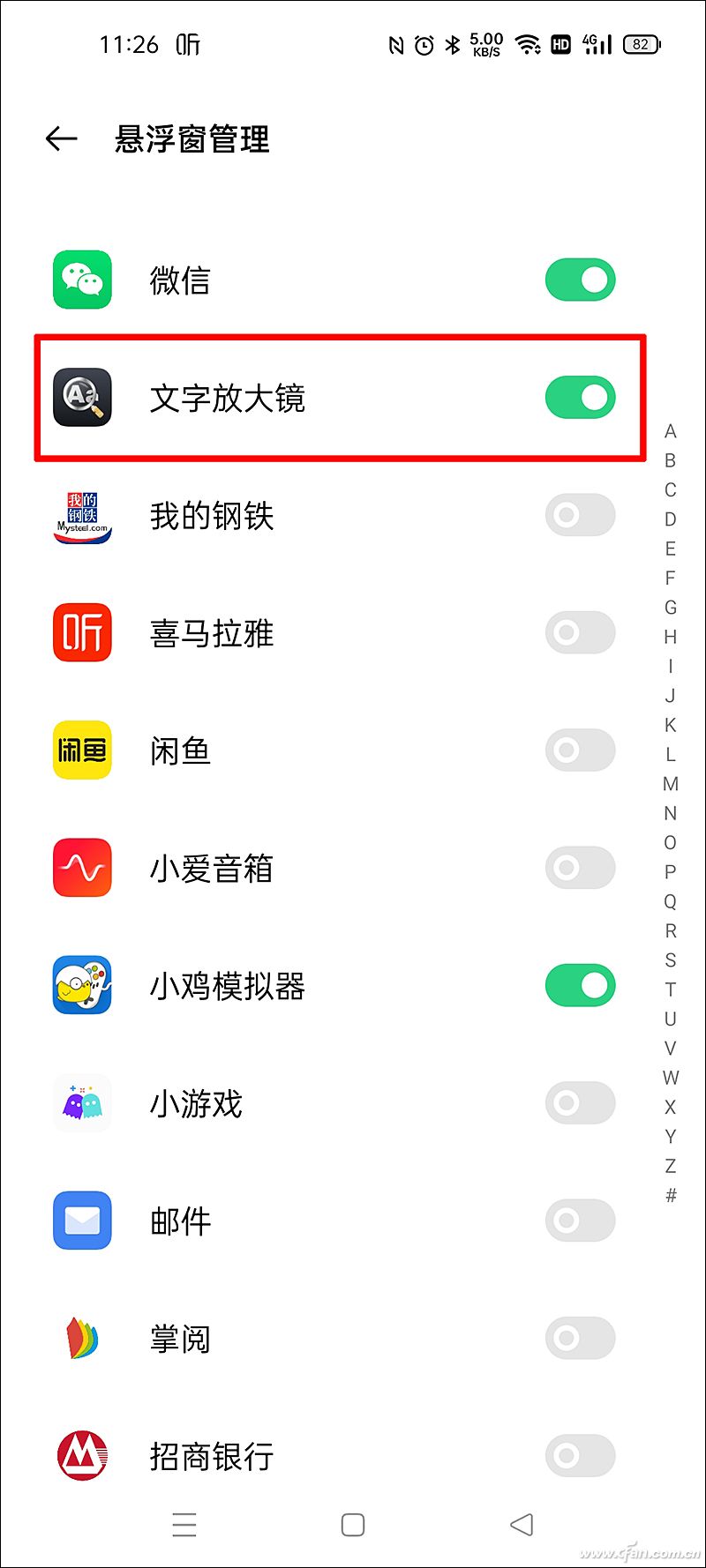
Task: Disable floating window for 微信
Action: coord(580,280)
